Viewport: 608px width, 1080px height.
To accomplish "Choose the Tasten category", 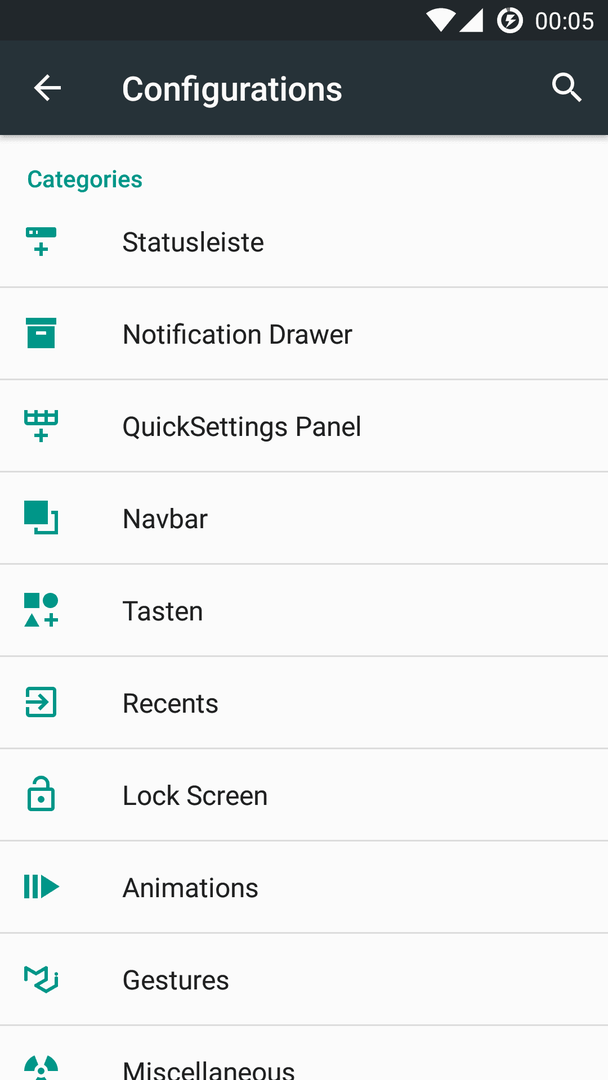I will click(304, 611).
